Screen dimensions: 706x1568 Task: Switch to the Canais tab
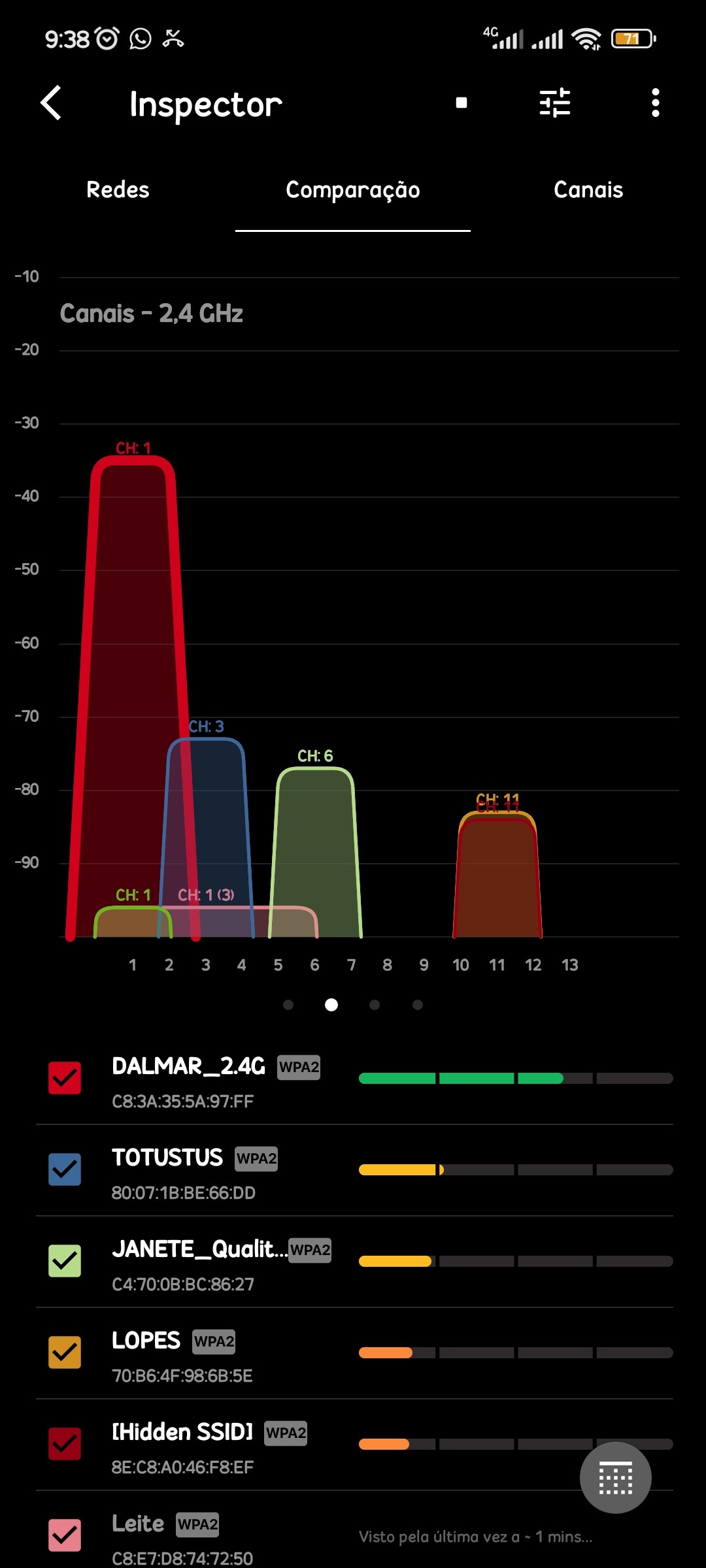(588, 189)
